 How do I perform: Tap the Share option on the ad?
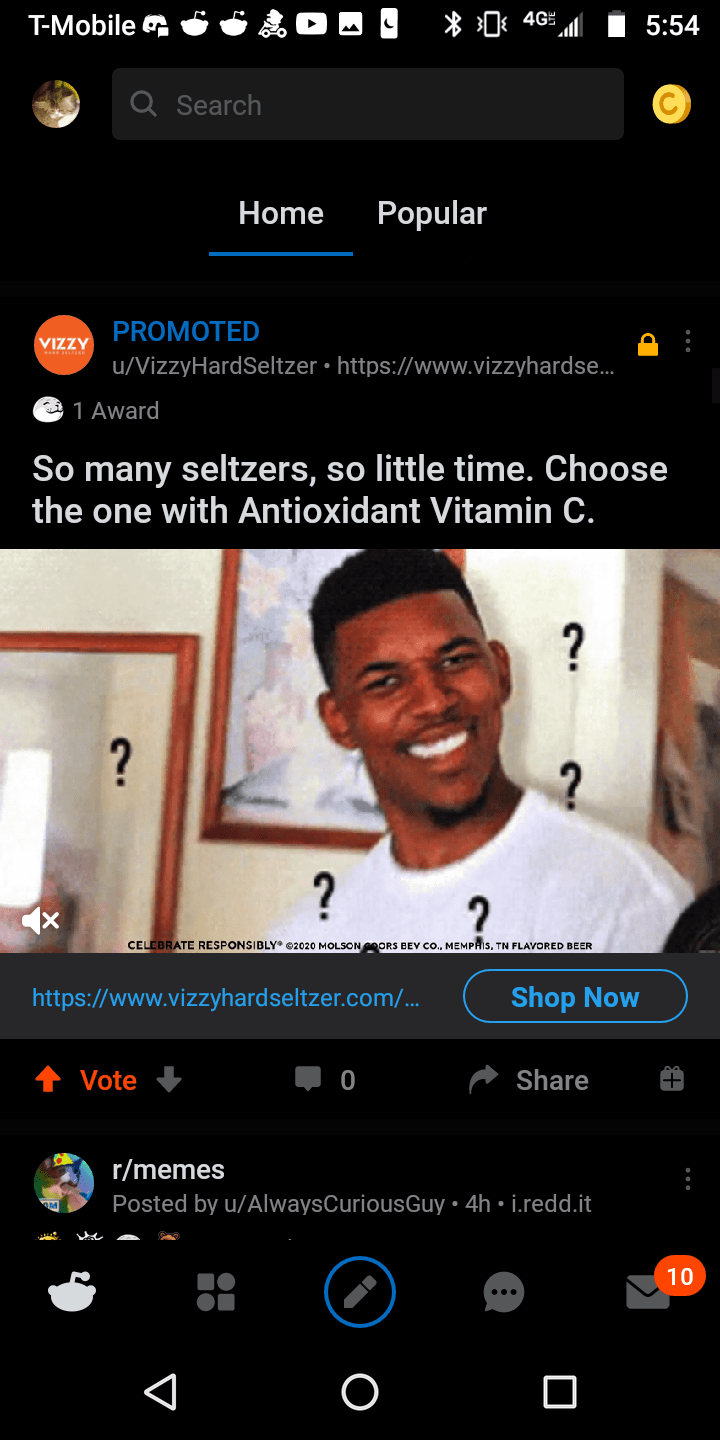[527, 1079]
